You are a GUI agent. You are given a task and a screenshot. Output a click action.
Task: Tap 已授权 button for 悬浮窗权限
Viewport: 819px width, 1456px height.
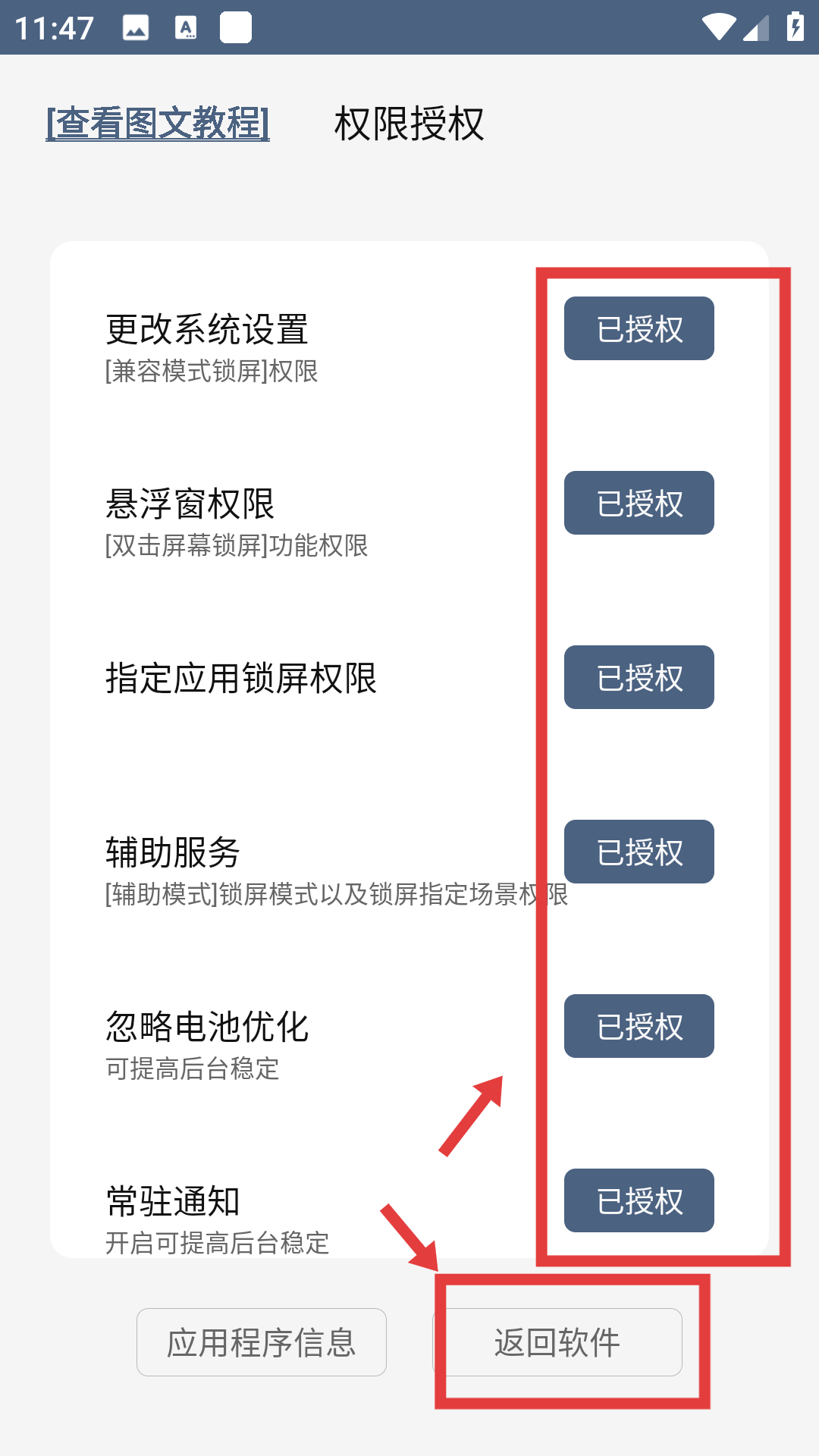pos(639,503)
